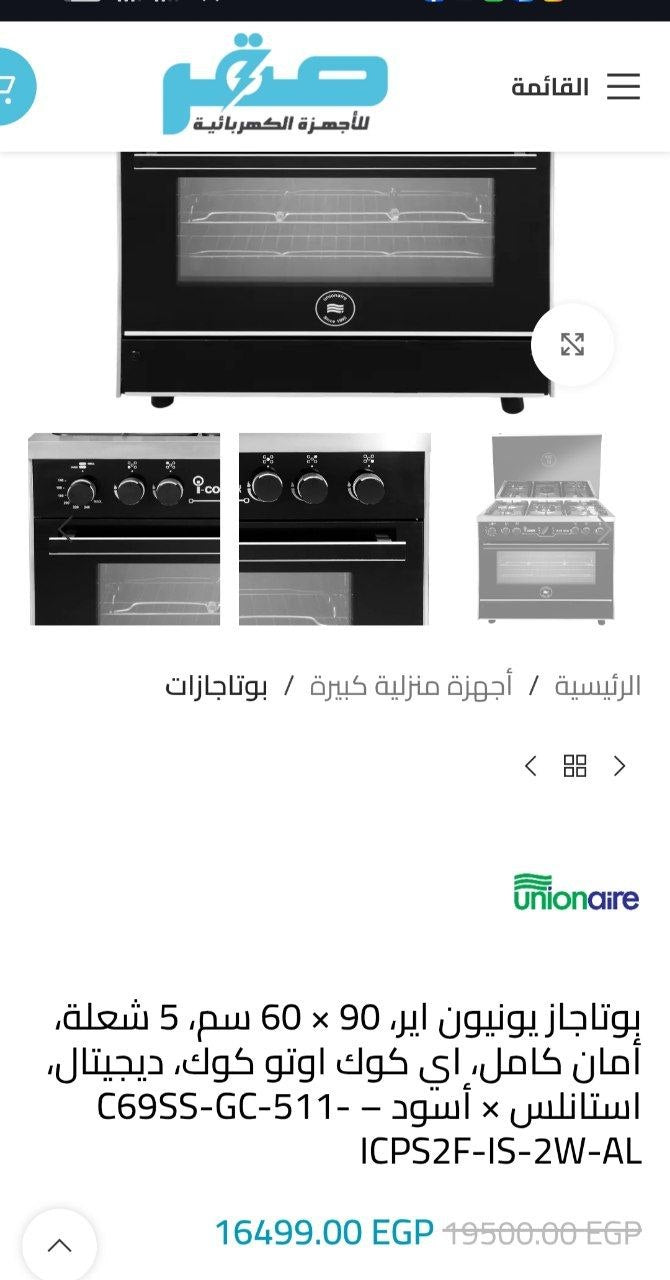Select the i-cook control panel thumbnail

[124, 529]
